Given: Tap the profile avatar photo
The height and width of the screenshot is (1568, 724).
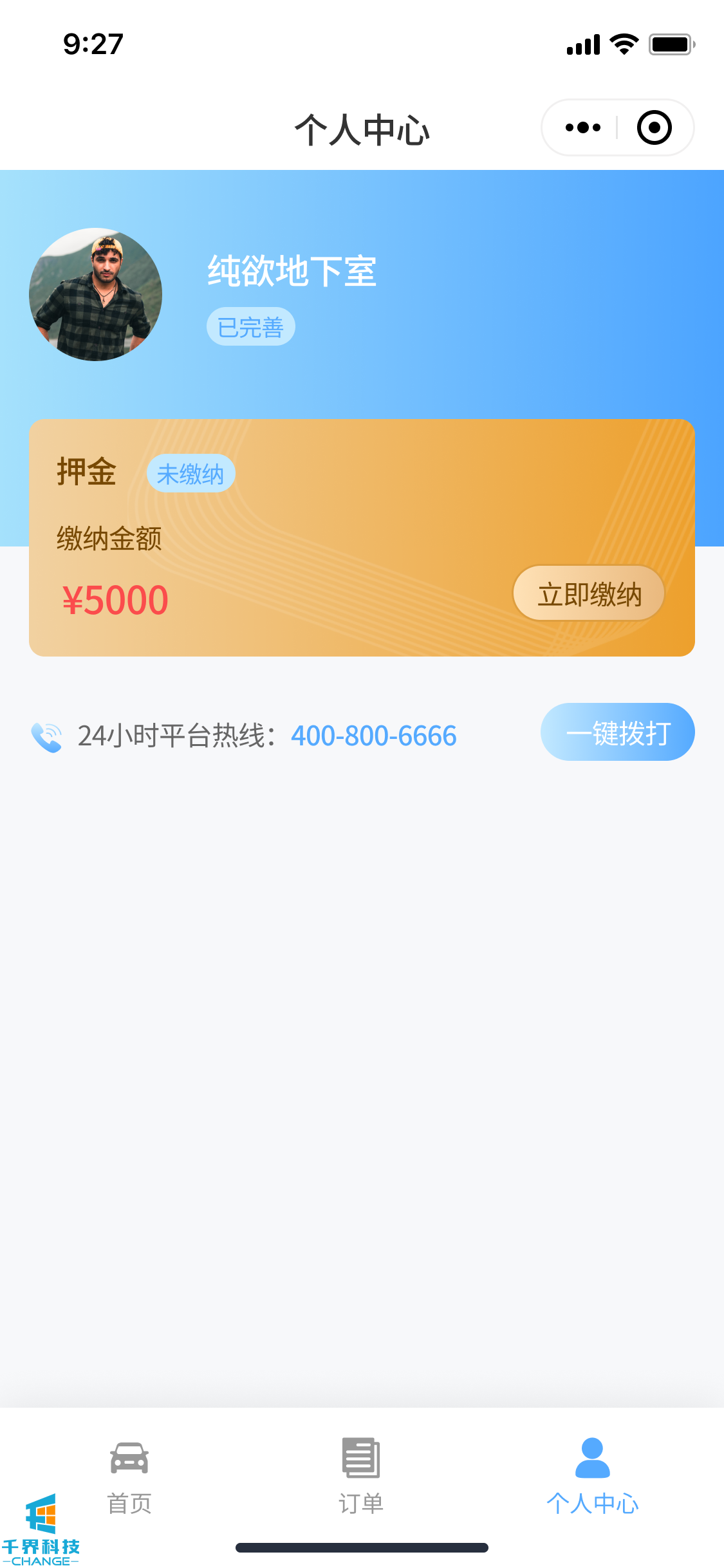Looking at the screenshot, I should [95, 294].
